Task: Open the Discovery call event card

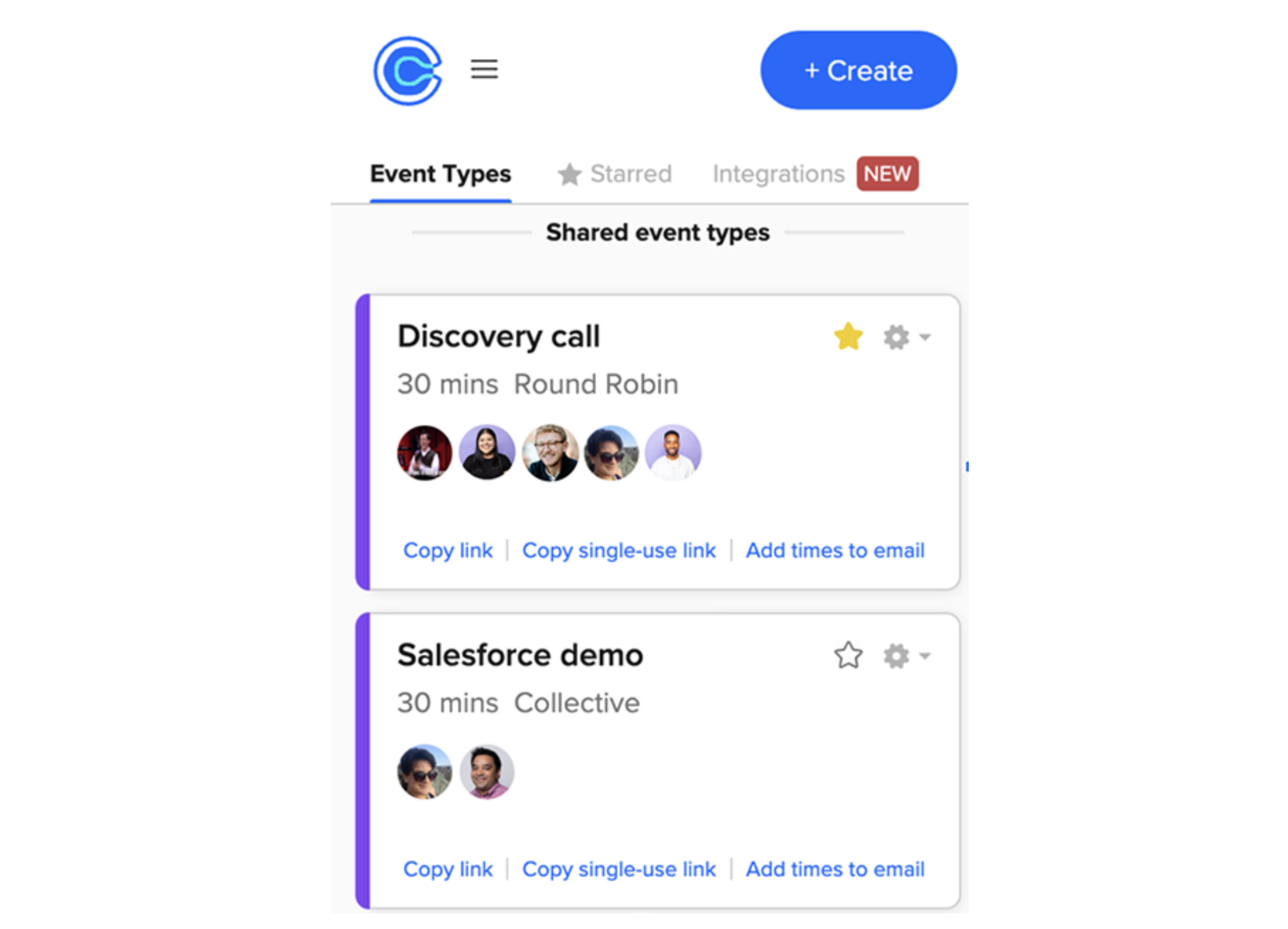Action: pyautogui.click(x=499, y=337)
